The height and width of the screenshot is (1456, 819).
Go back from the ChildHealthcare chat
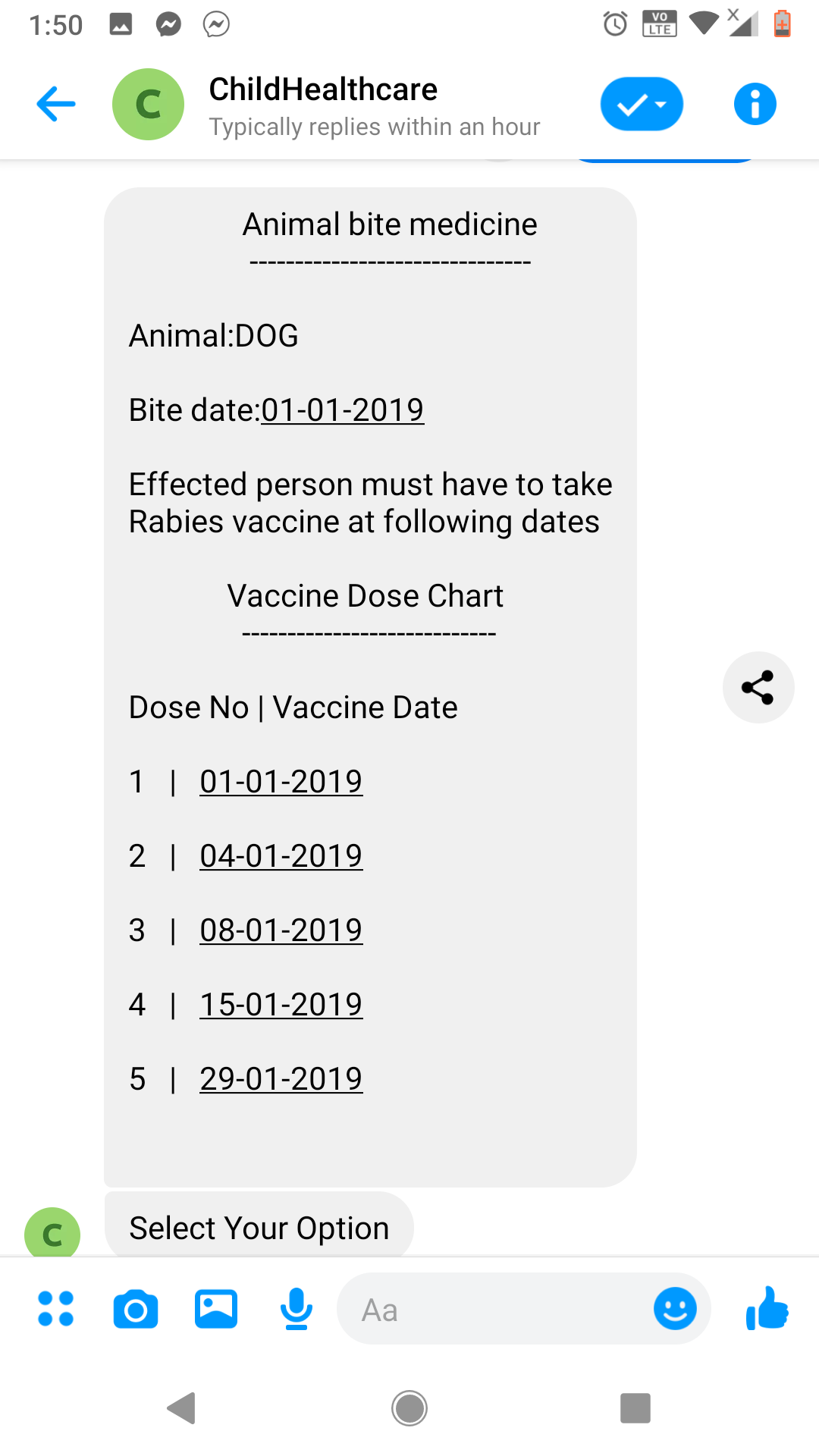(56, 104)
